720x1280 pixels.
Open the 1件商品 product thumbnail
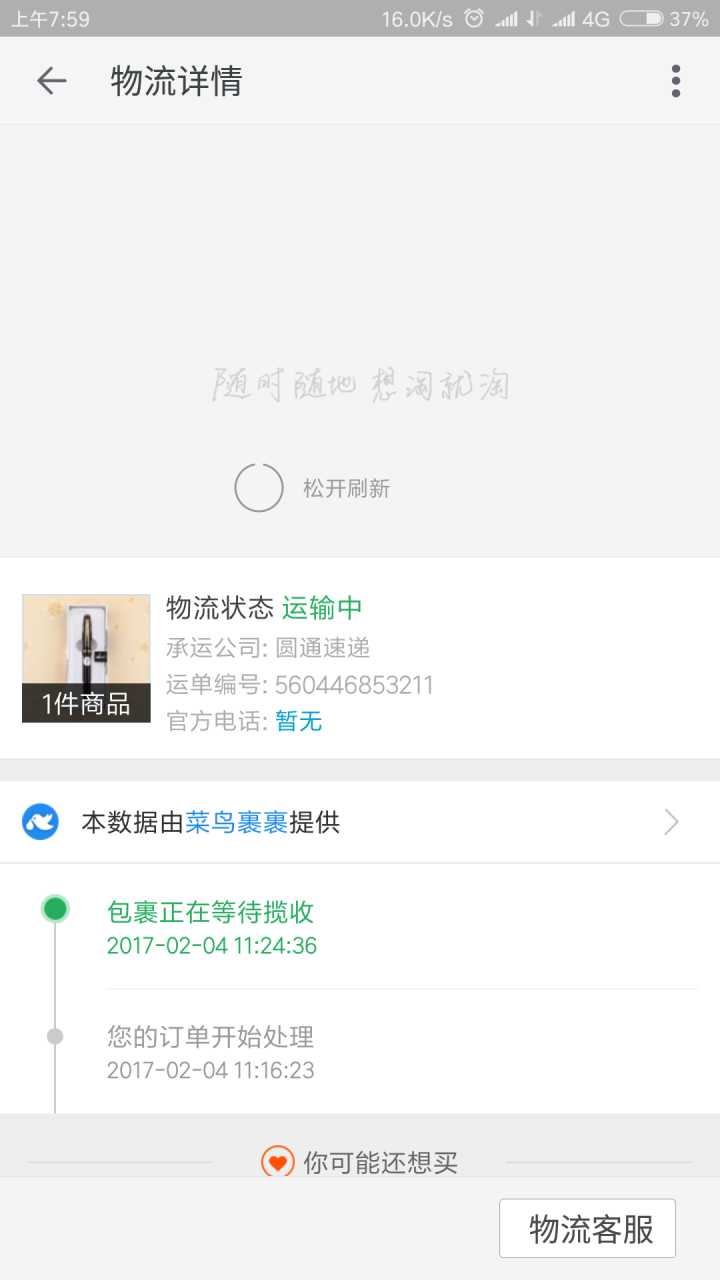click(x=86, y=658)
